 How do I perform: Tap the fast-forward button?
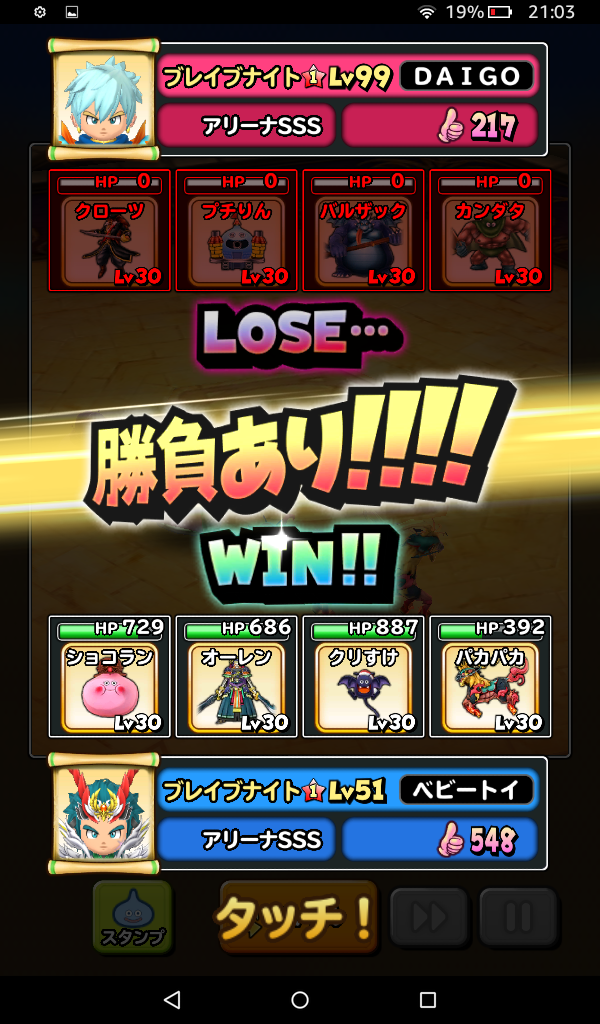[x=429, y=917]
